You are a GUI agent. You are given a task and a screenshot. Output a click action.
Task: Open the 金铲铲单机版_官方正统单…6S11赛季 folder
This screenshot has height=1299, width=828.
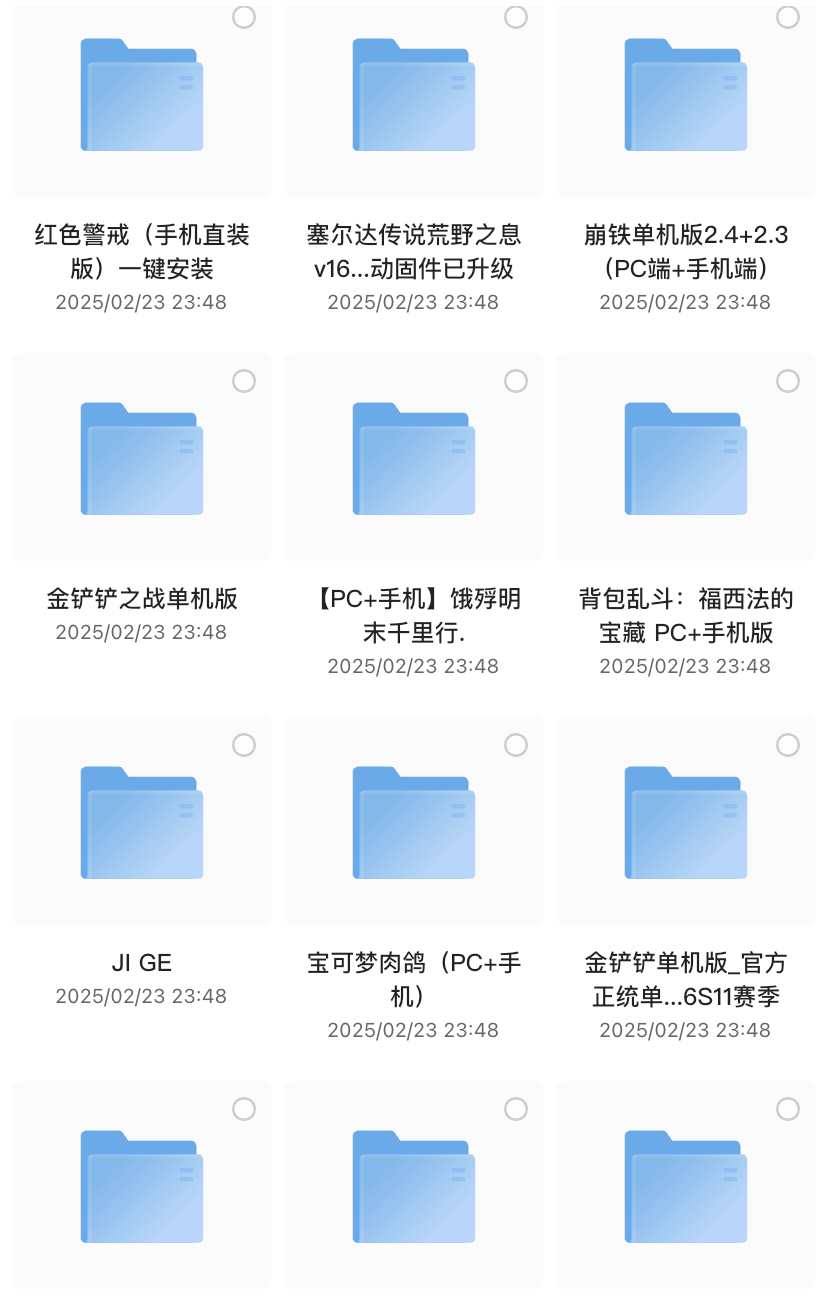click(686, 823)
